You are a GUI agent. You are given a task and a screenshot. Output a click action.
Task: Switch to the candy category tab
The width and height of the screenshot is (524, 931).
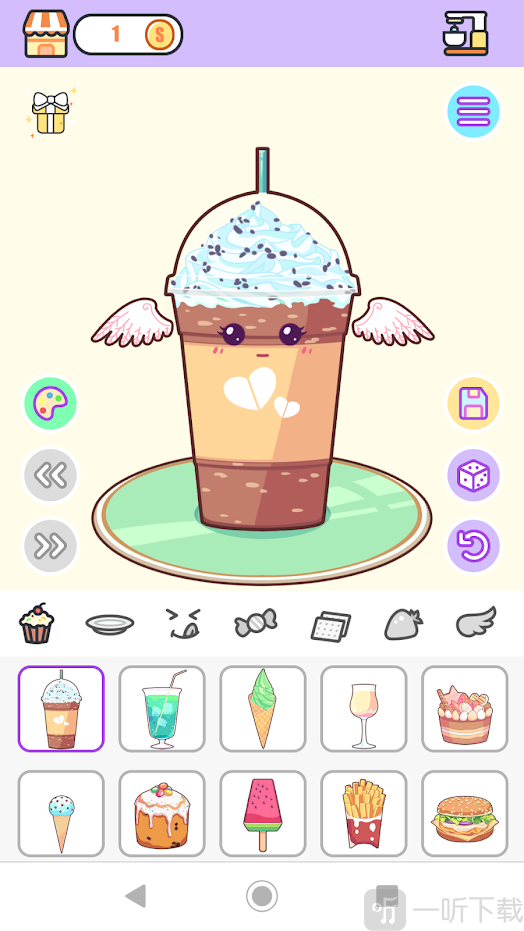pyautogui.click(x=256, y=623)
